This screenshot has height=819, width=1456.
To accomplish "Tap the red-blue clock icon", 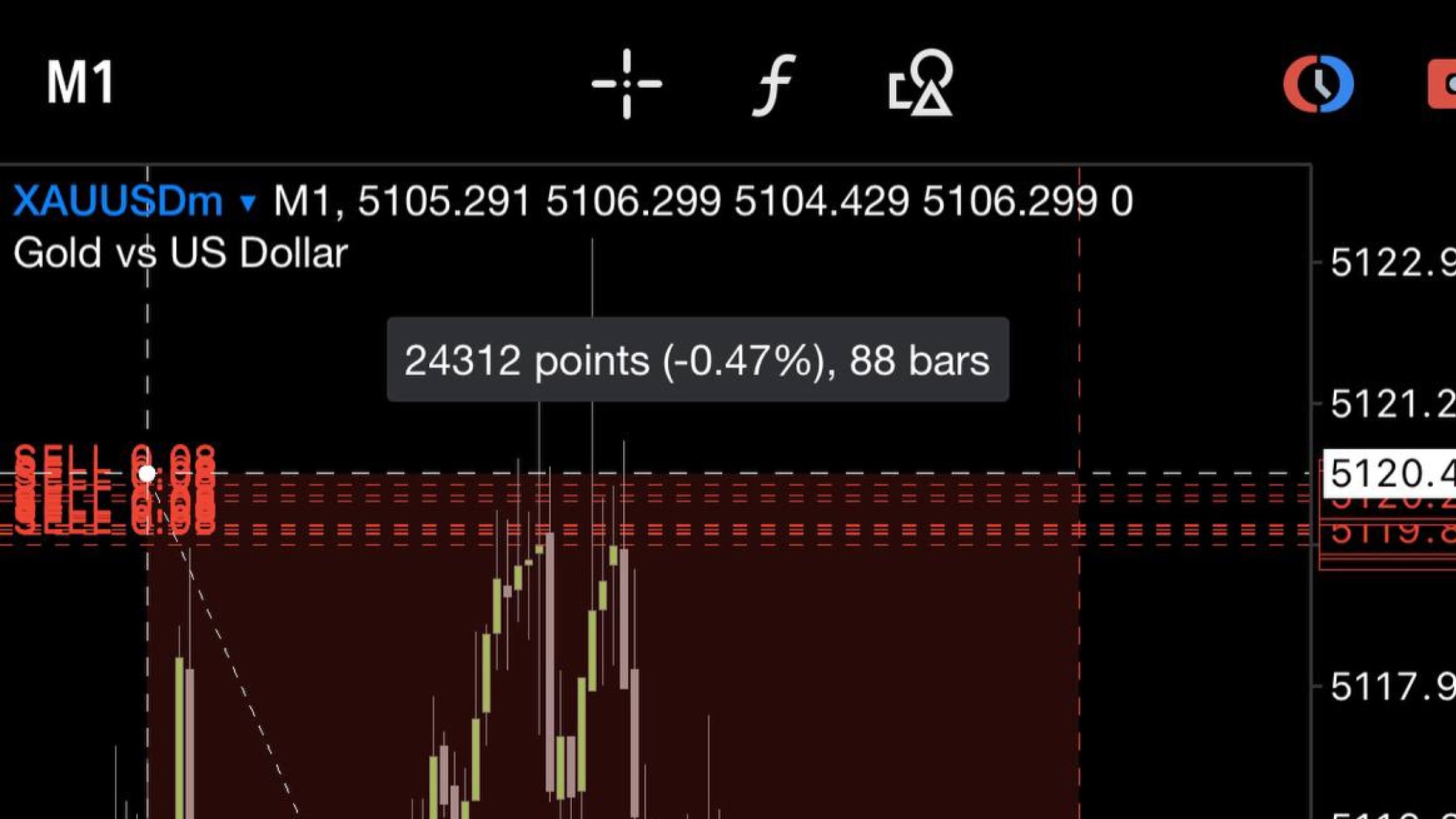I will [1318, 84].
